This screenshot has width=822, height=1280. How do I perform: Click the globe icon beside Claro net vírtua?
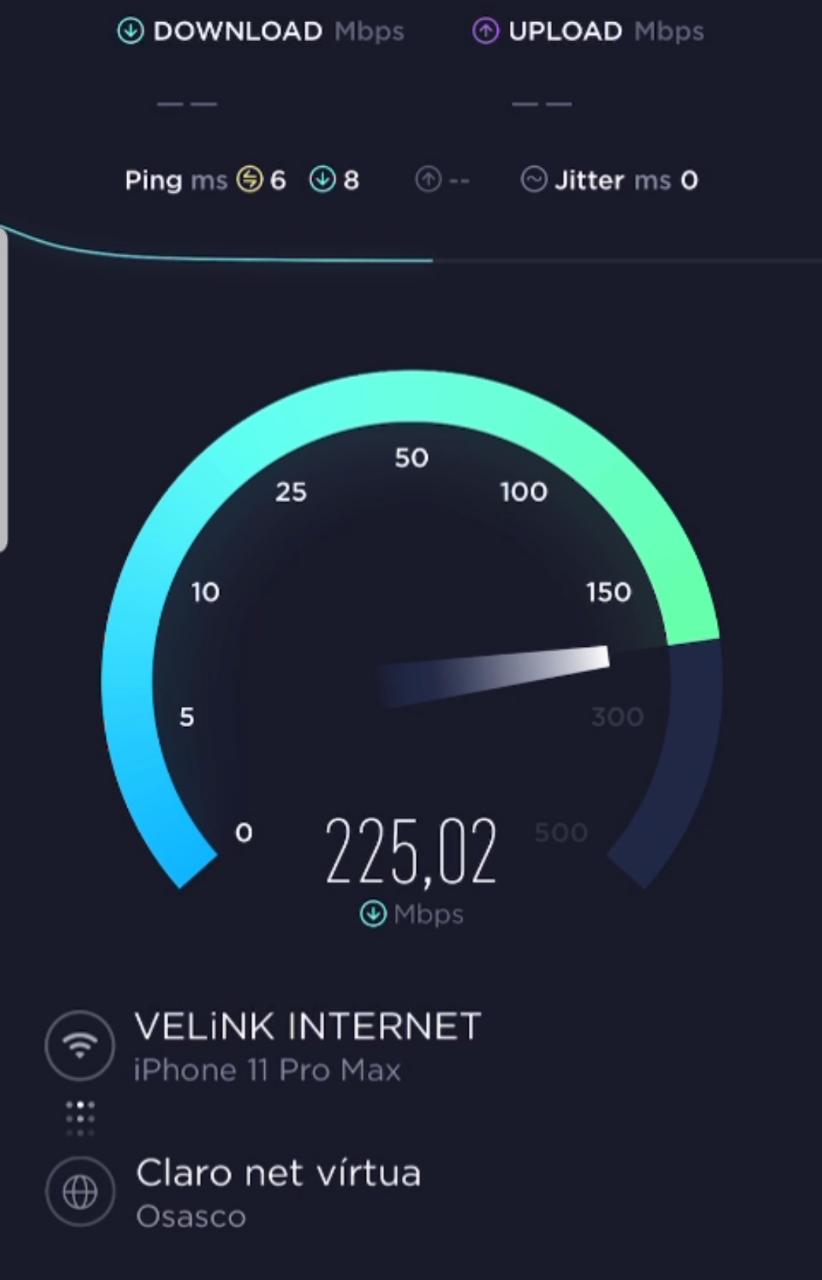pyautogui.click(x=80, y=1192)
